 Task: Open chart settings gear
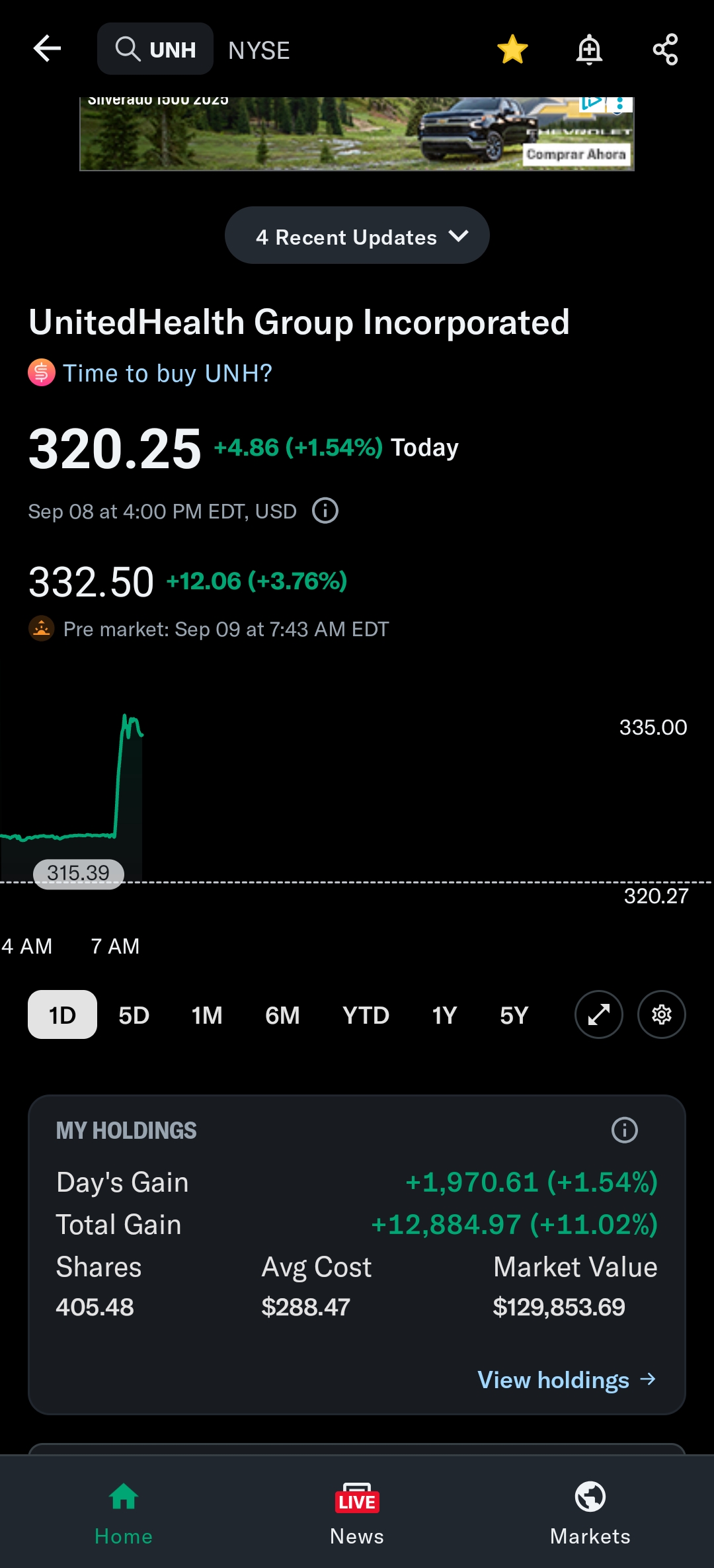point(661,1014)
